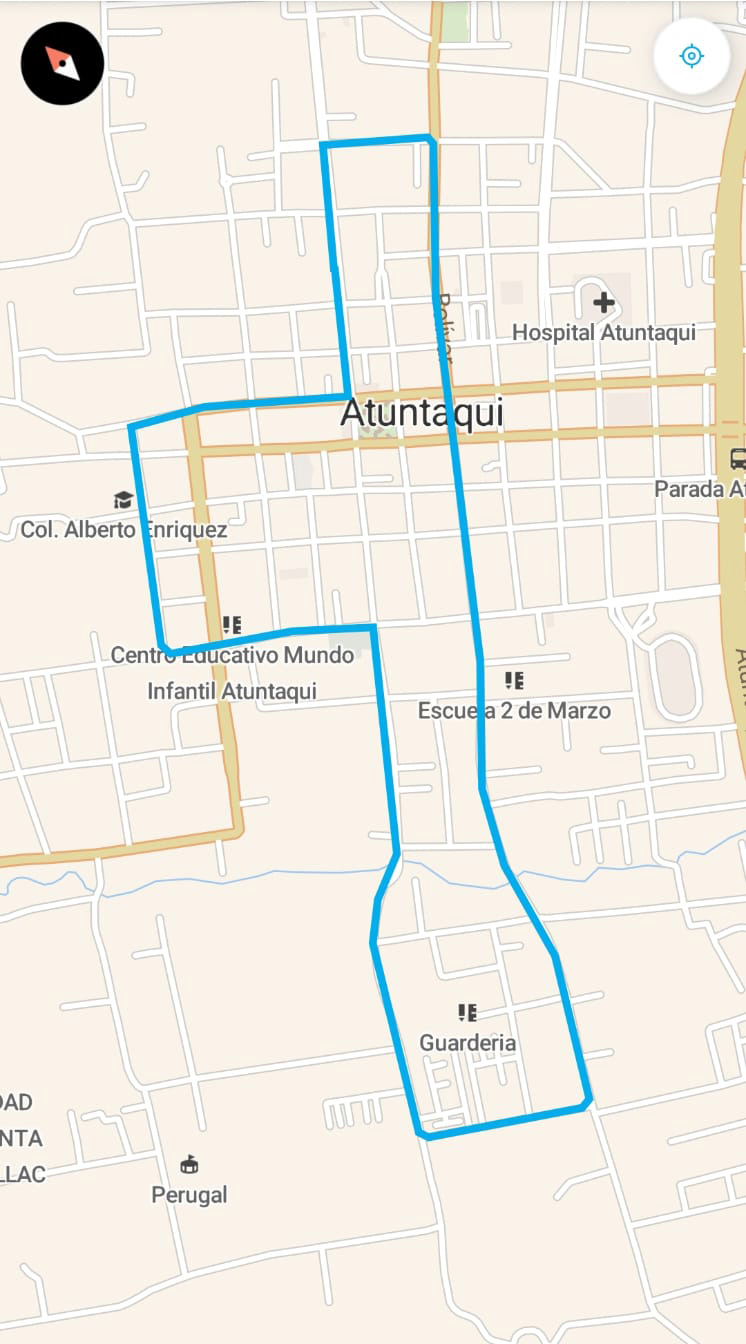This screenshot has width=746, height=1344.
Task: Tap the Parada bus stop marker
Action: [x=739, y=460]
